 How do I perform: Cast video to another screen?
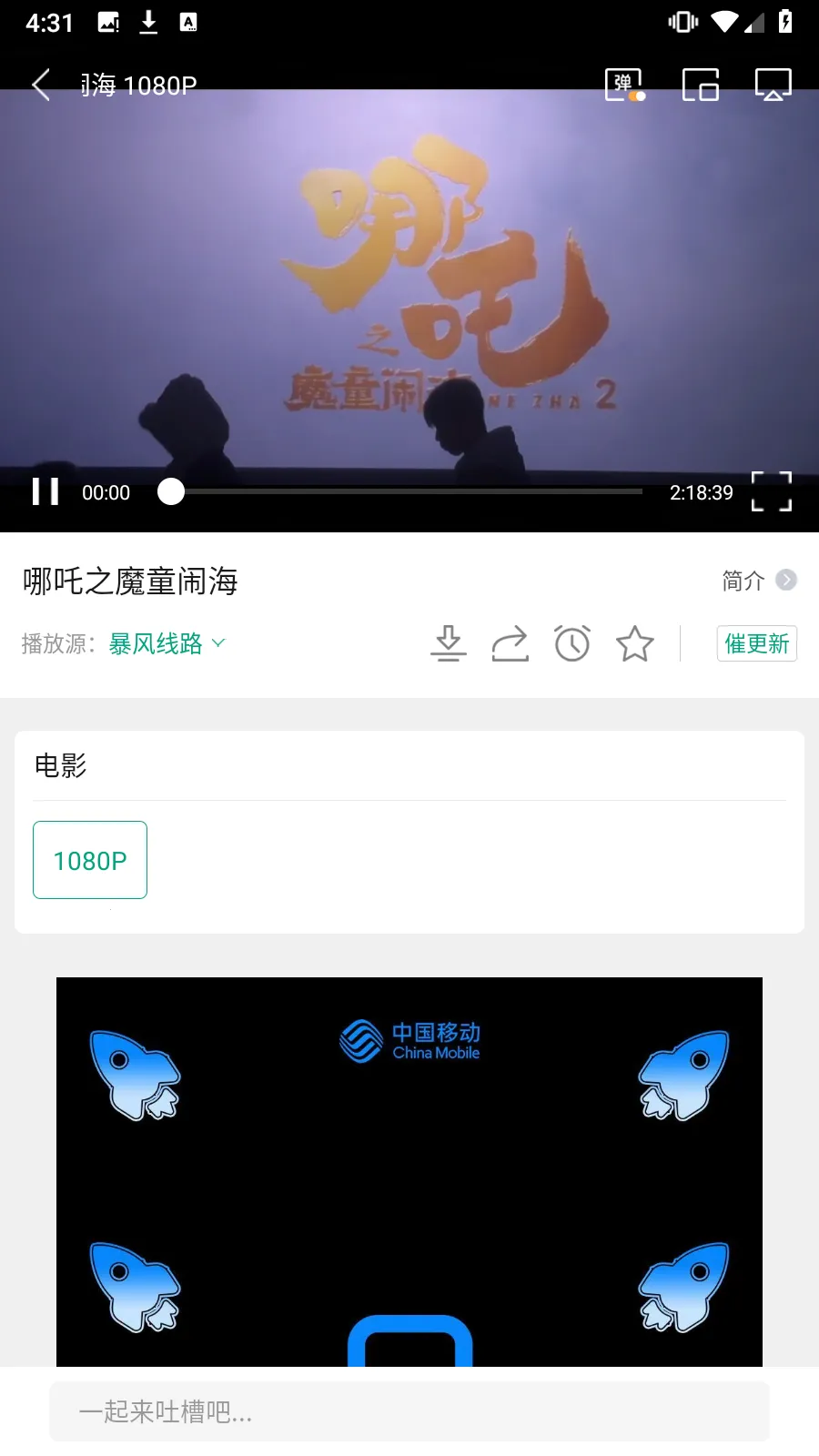tap(773, 86)
